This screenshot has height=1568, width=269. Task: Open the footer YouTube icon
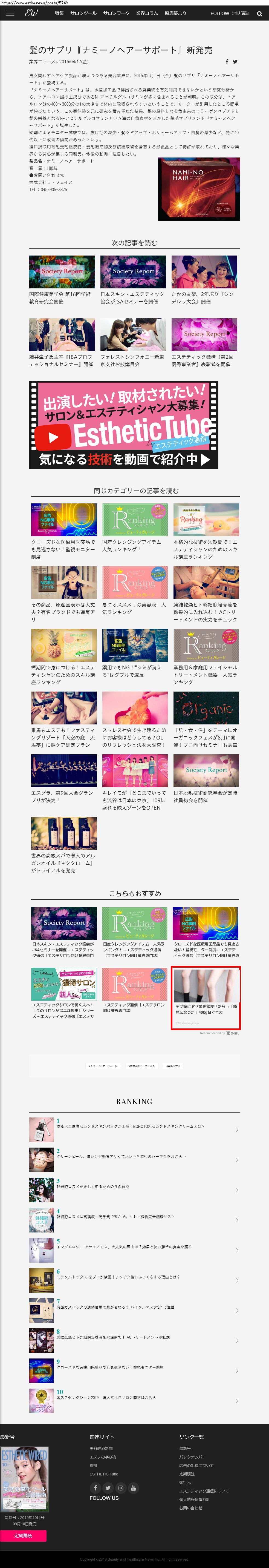pos(133,1488)
